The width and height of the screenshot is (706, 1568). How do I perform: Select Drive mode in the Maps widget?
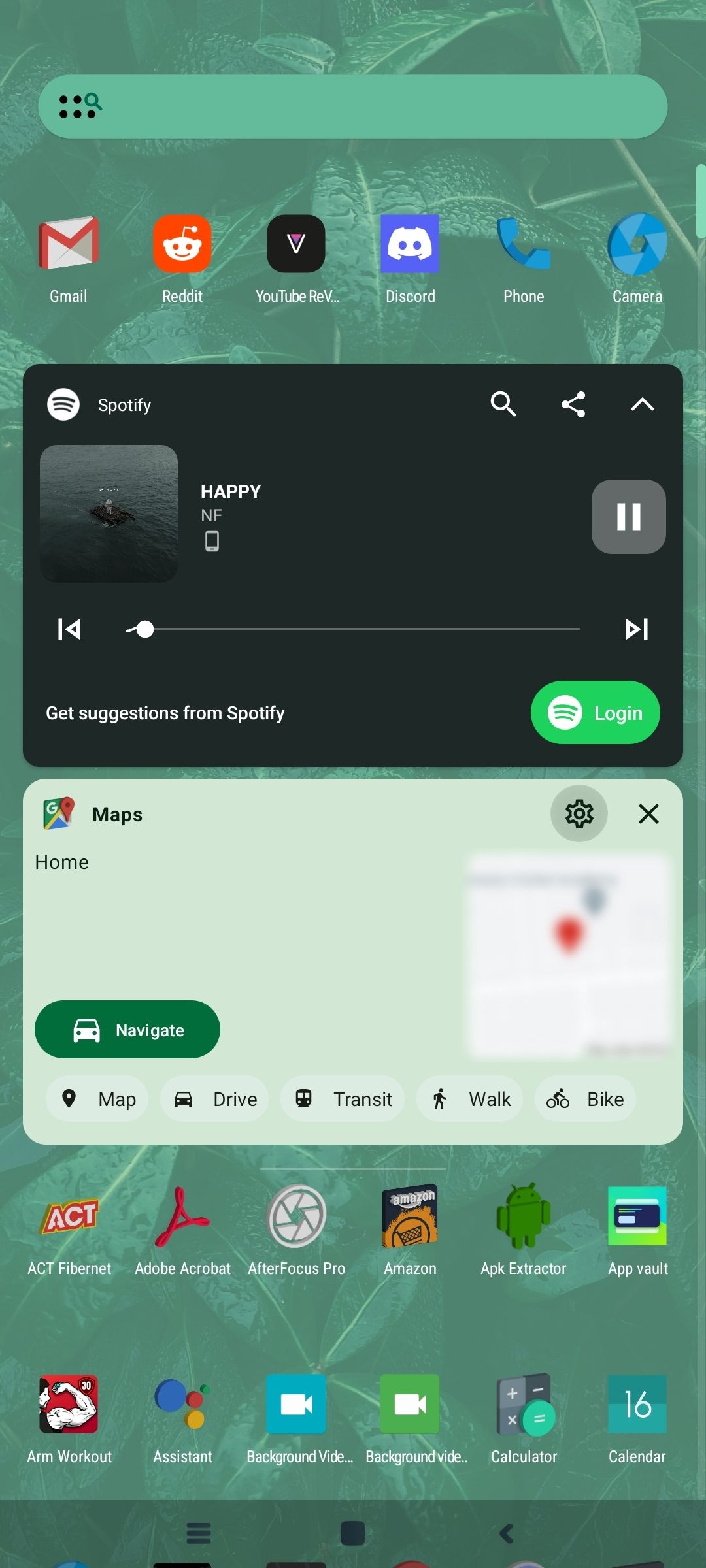pos(214,1098)
